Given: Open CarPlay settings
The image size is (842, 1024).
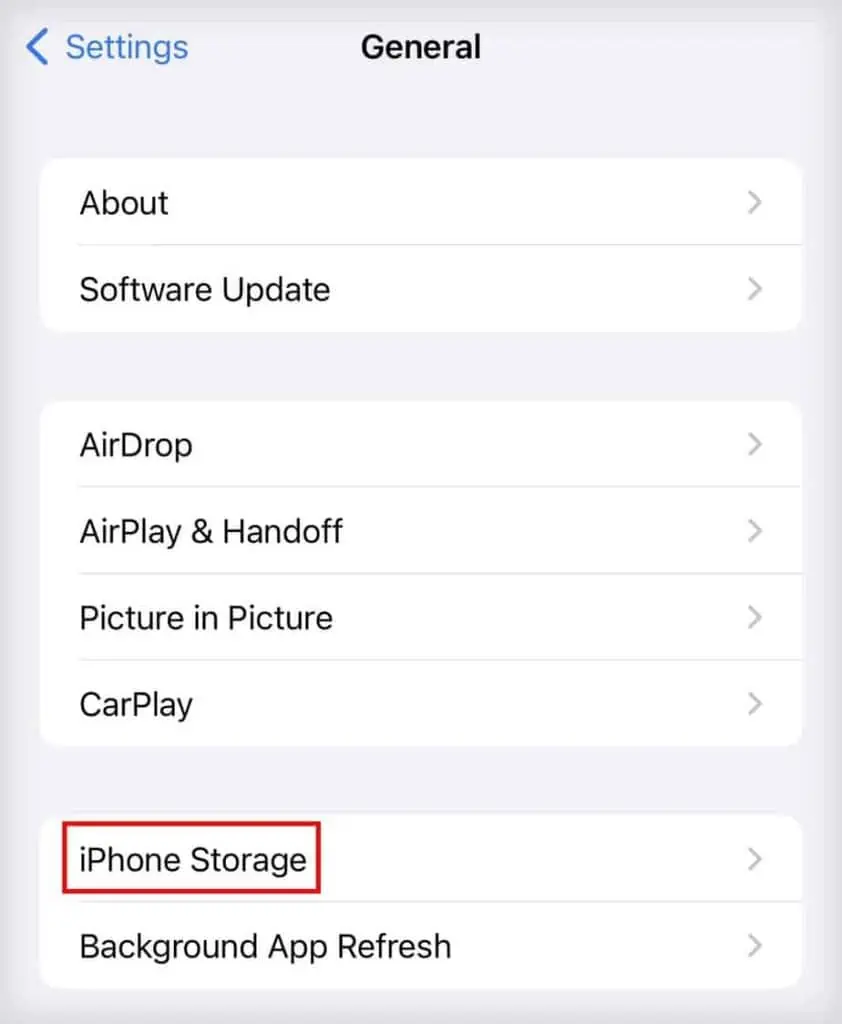Looking at the screenshot, I should click(420, 703).
